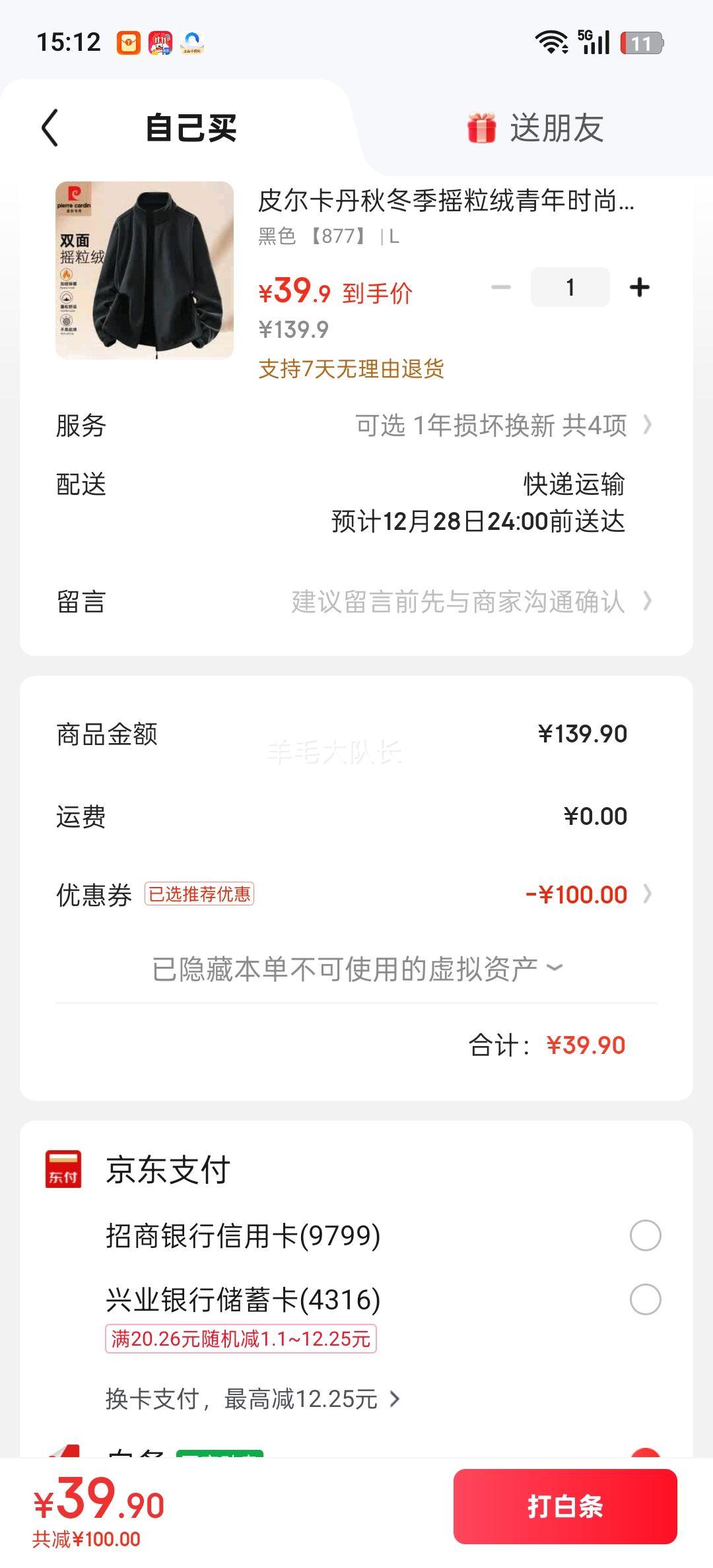Viewport: 713px width, 1568px height.
Task: Tap 打白条 to submit the order
Action: coord(565,1507)
